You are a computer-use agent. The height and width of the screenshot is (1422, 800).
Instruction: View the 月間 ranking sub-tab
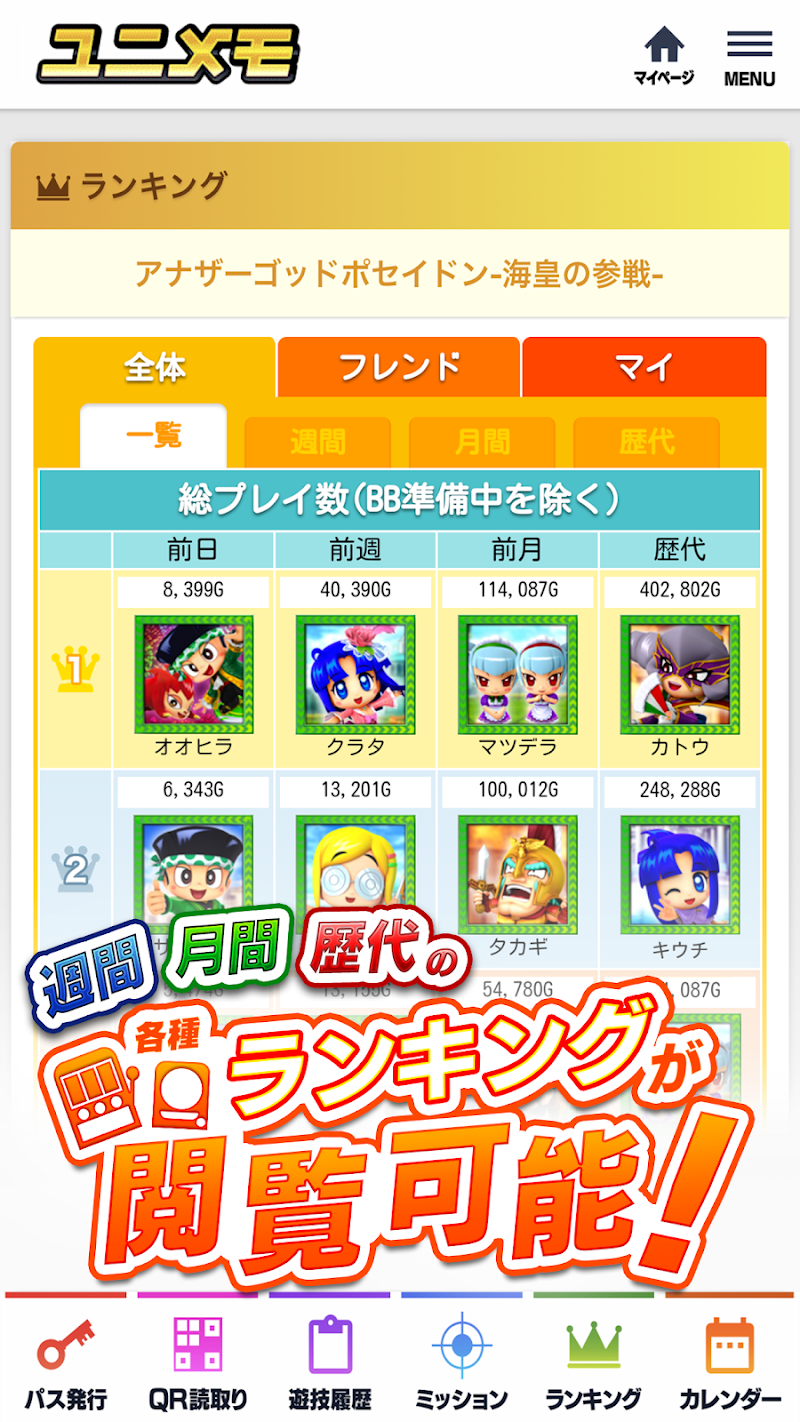(482, 441)
